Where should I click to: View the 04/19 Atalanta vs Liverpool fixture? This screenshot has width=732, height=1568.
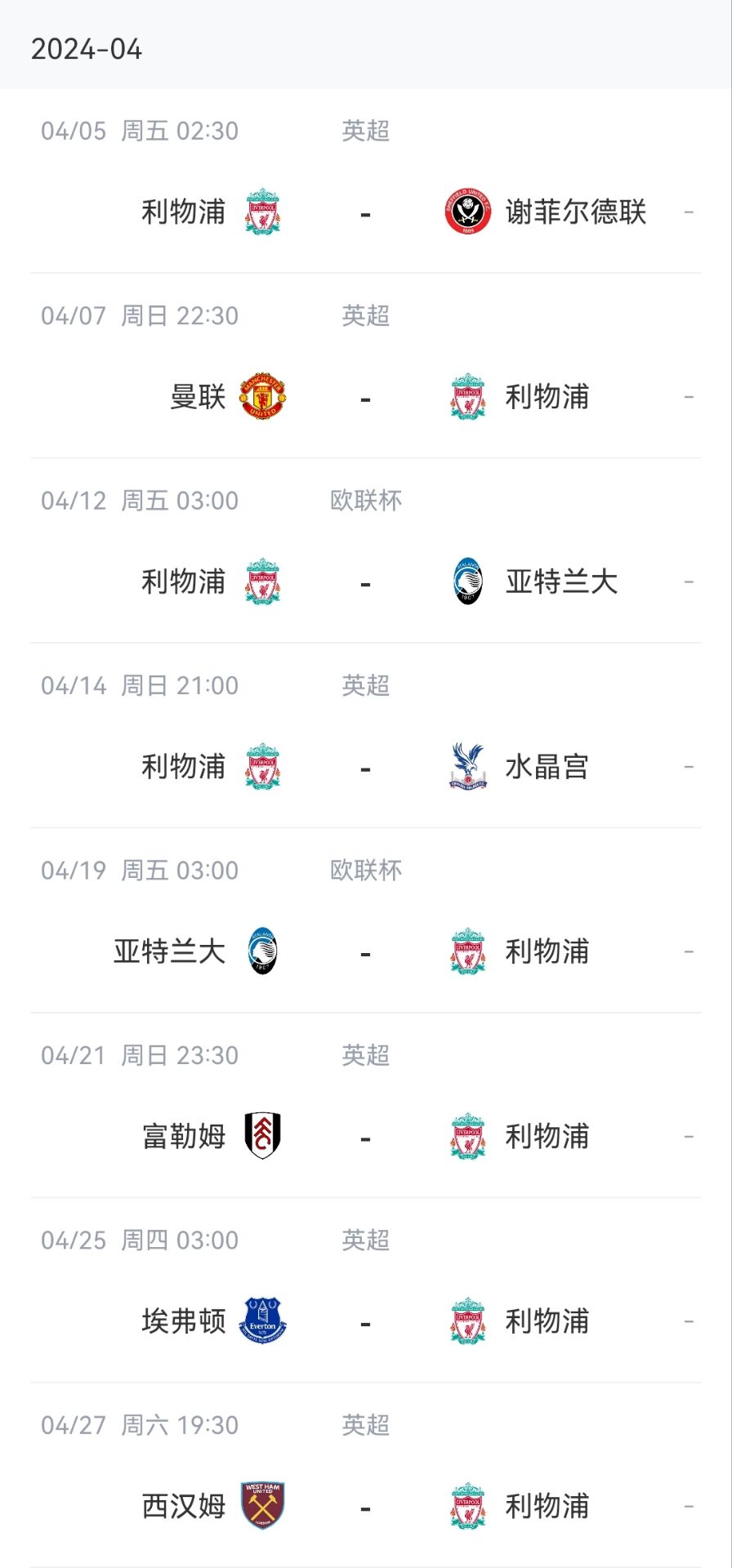click(365, 952)
